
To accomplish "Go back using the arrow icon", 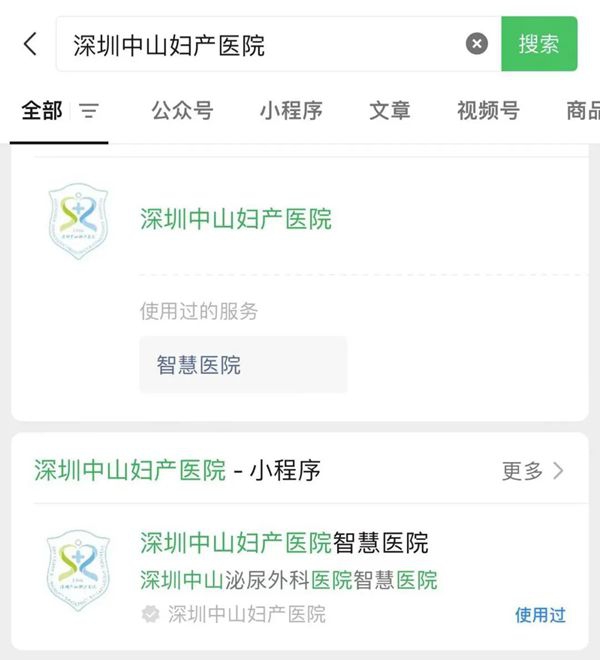I will pos(30,44).
